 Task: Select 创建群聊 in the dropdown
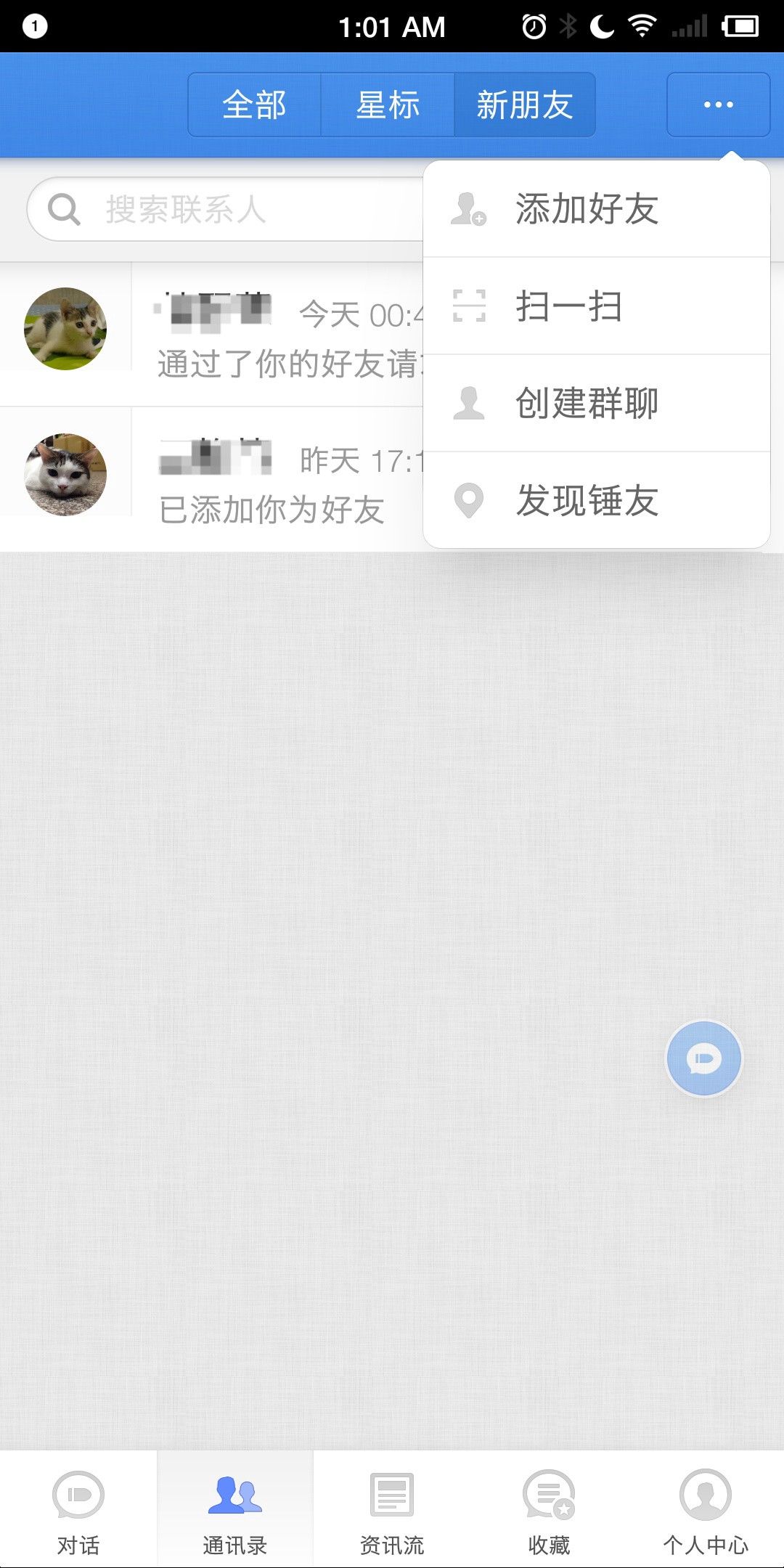click(x=587, y=403)
